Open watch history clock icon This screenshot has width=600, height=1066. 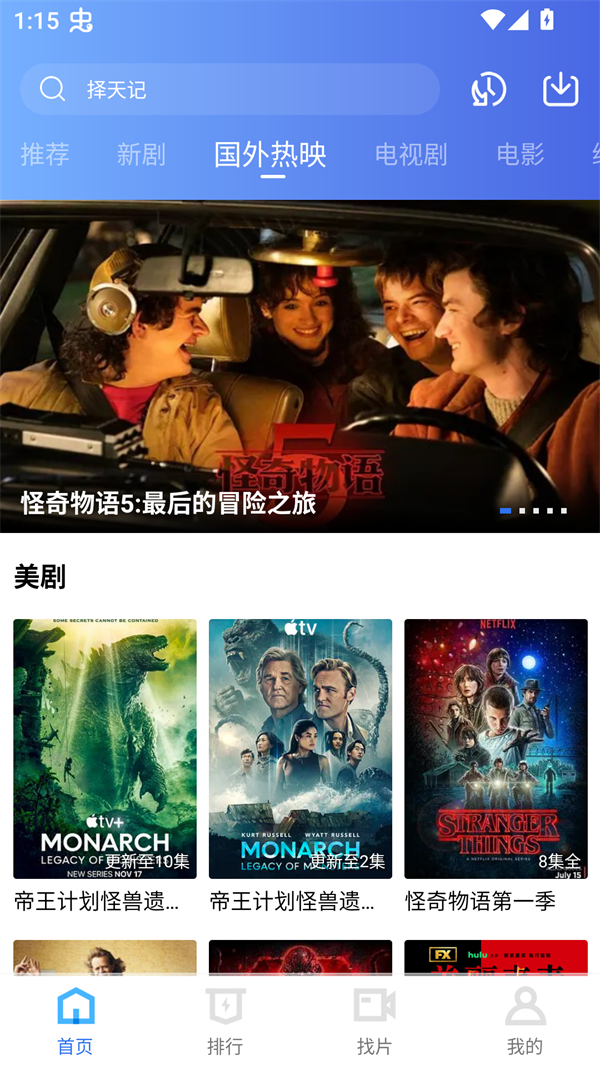(x=488, y=90)
